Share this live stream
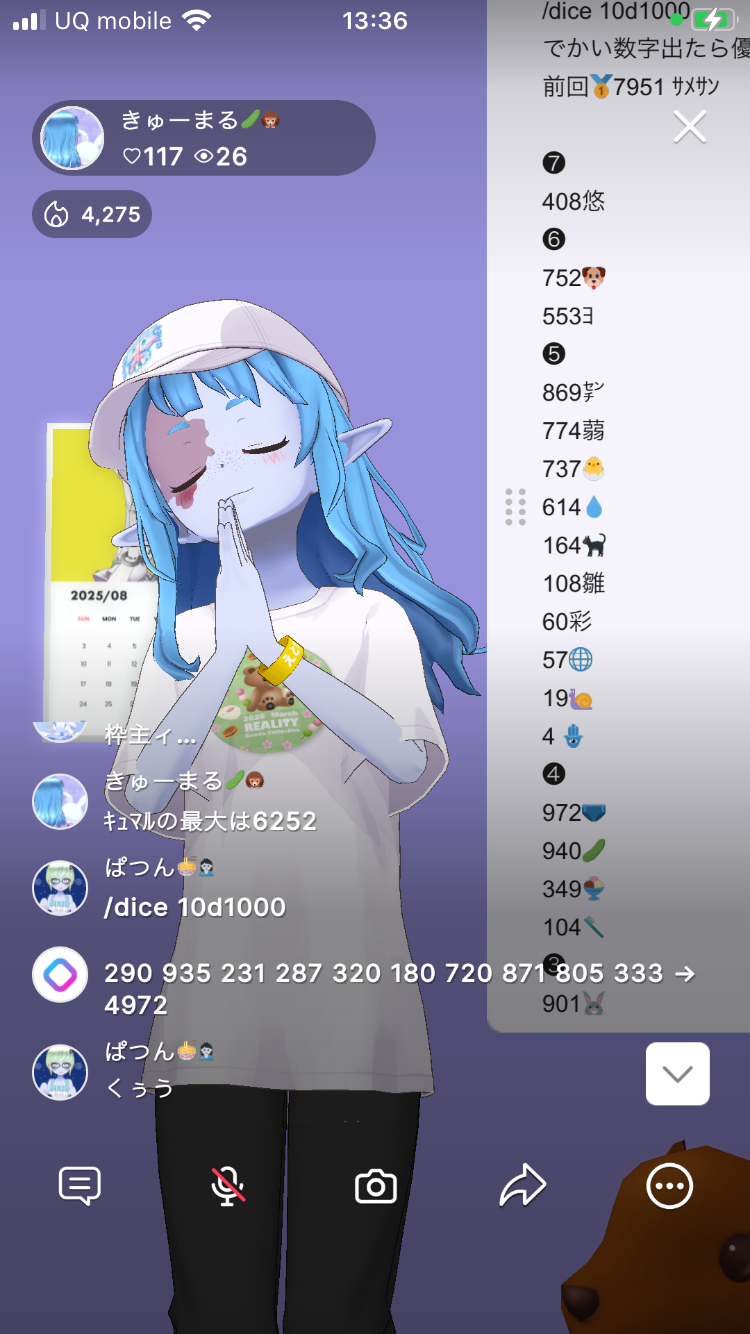750x1334 pixels. click(x=522, y=1186)
